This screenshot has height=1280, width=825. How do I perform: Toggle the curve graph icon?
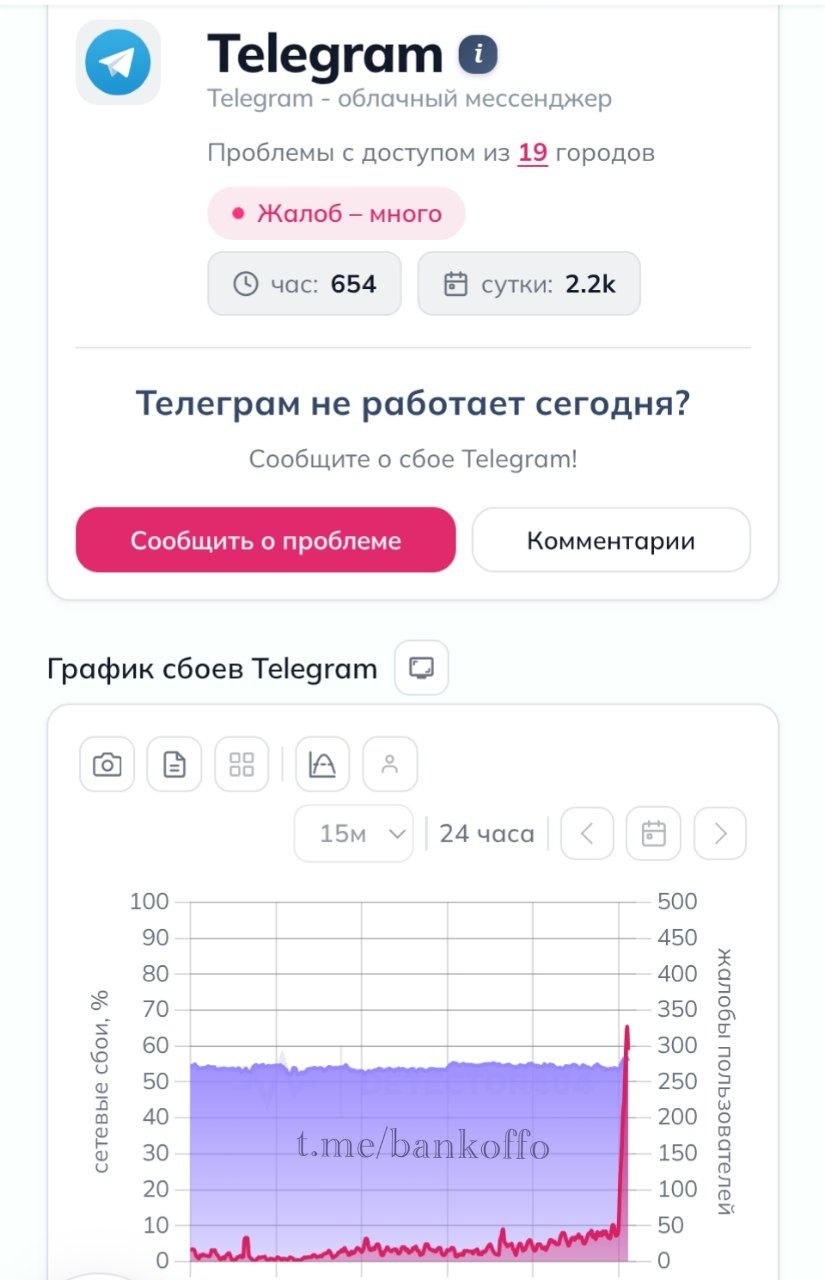(x=323, y=765)
